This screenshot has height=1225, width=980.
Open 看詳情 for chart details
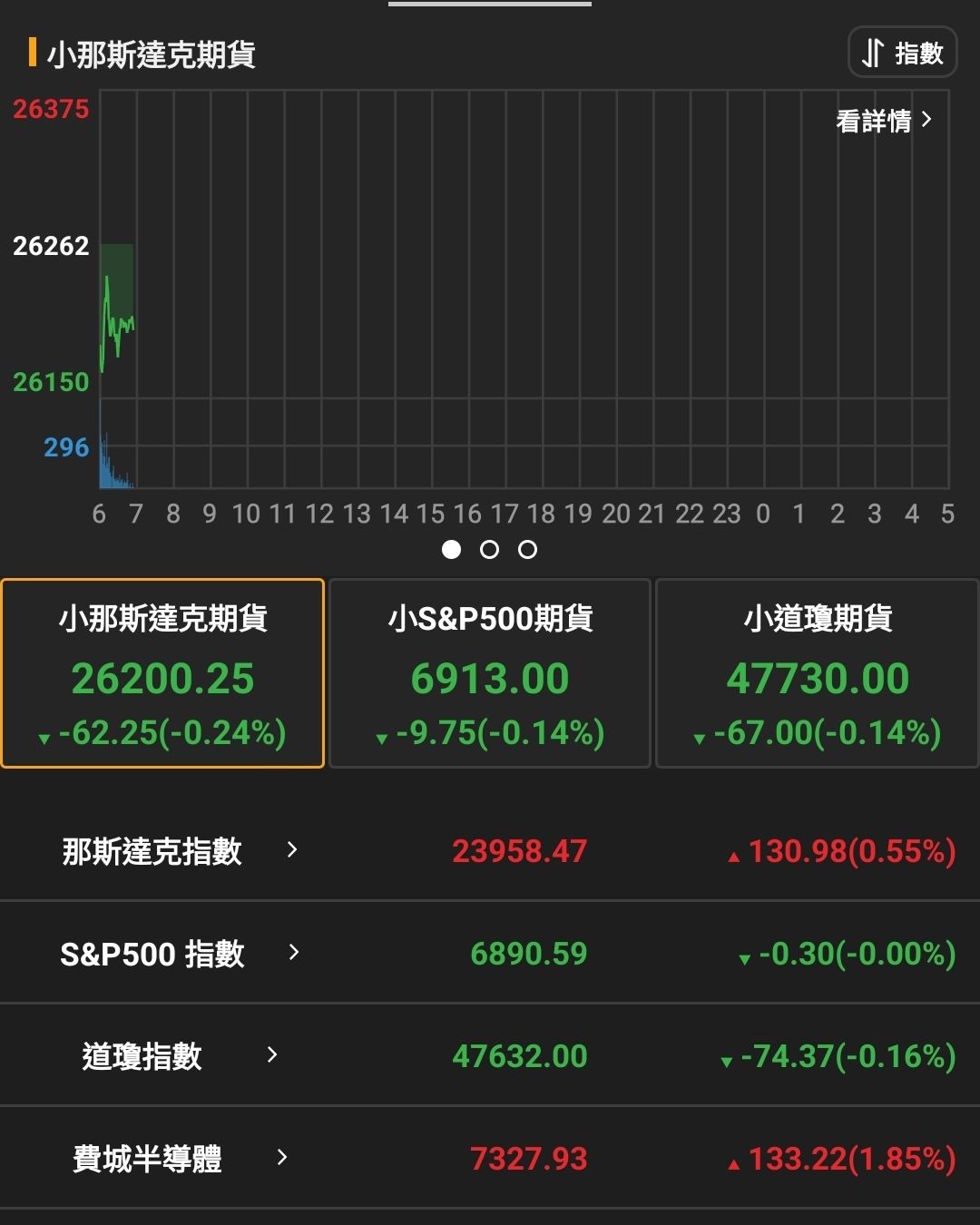click(883, 121)
